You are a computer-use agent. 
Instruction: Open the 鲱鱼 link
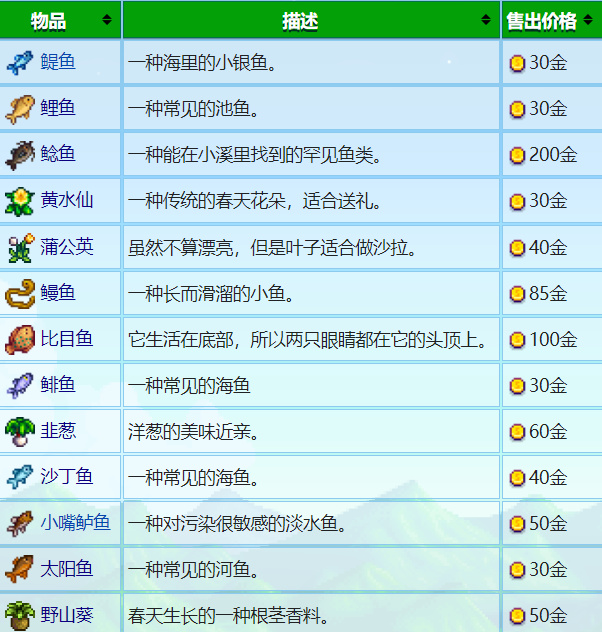[x=58, y=385]
